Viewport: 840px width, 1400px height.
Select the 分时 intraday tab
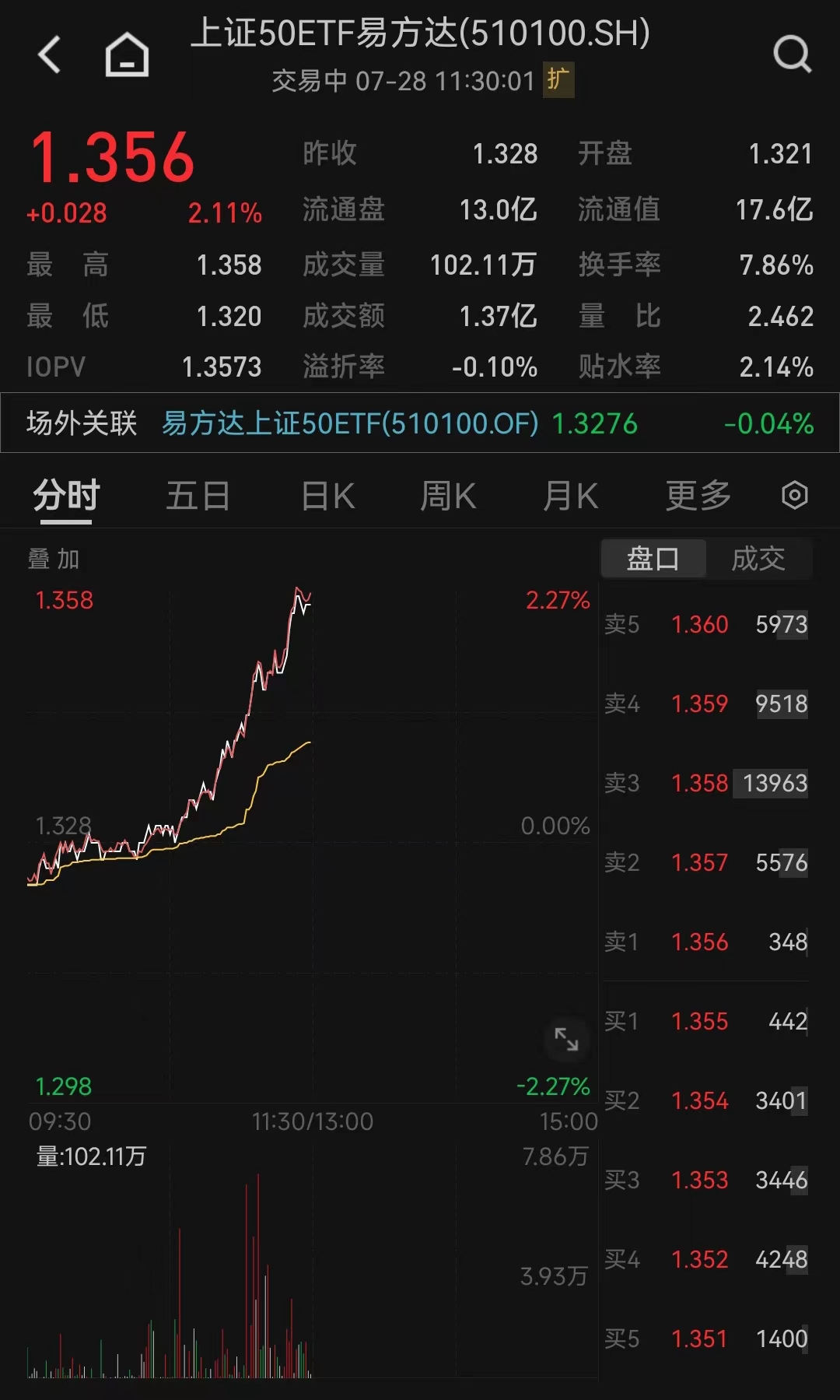tap(66, 496)
